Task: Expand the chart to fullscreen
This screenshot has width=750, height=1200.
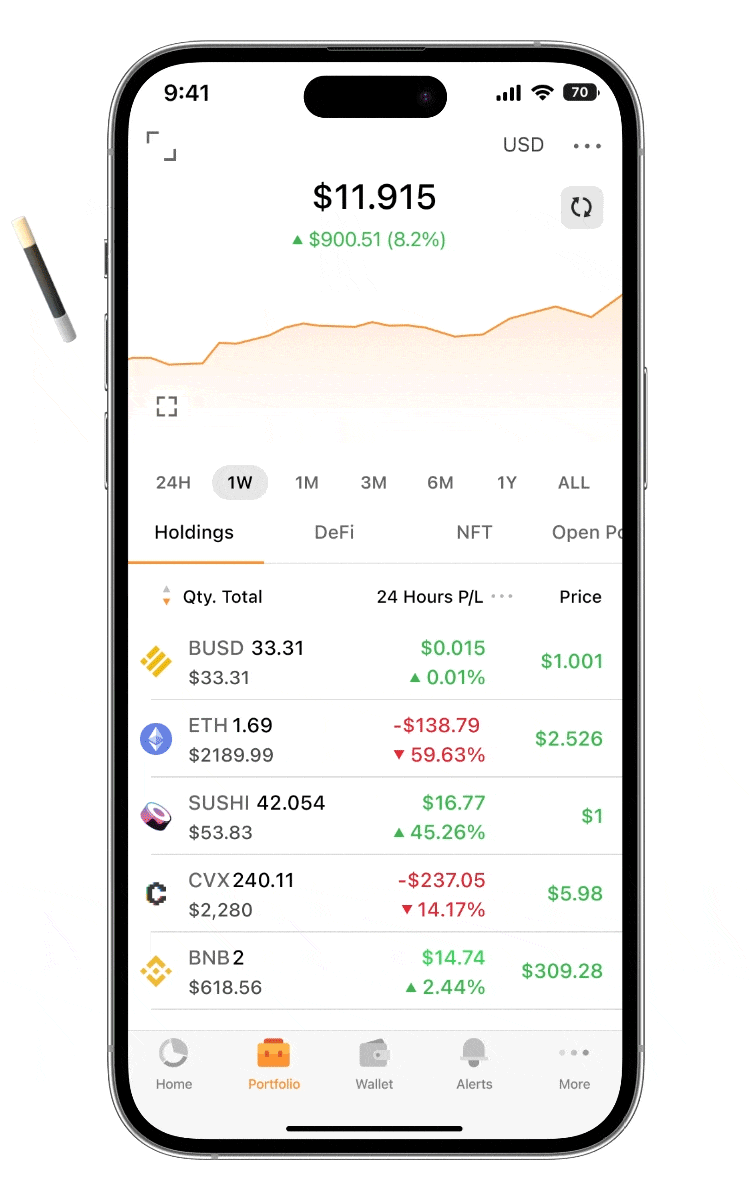Action: [x=167, y=406]
